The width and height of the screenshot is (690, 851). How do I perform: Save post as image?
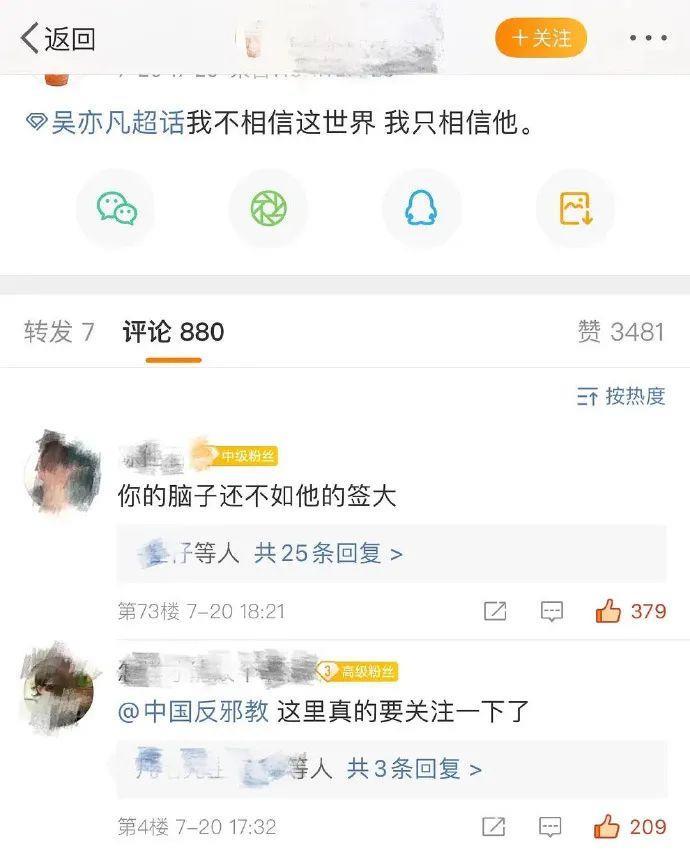pos(575,209)
